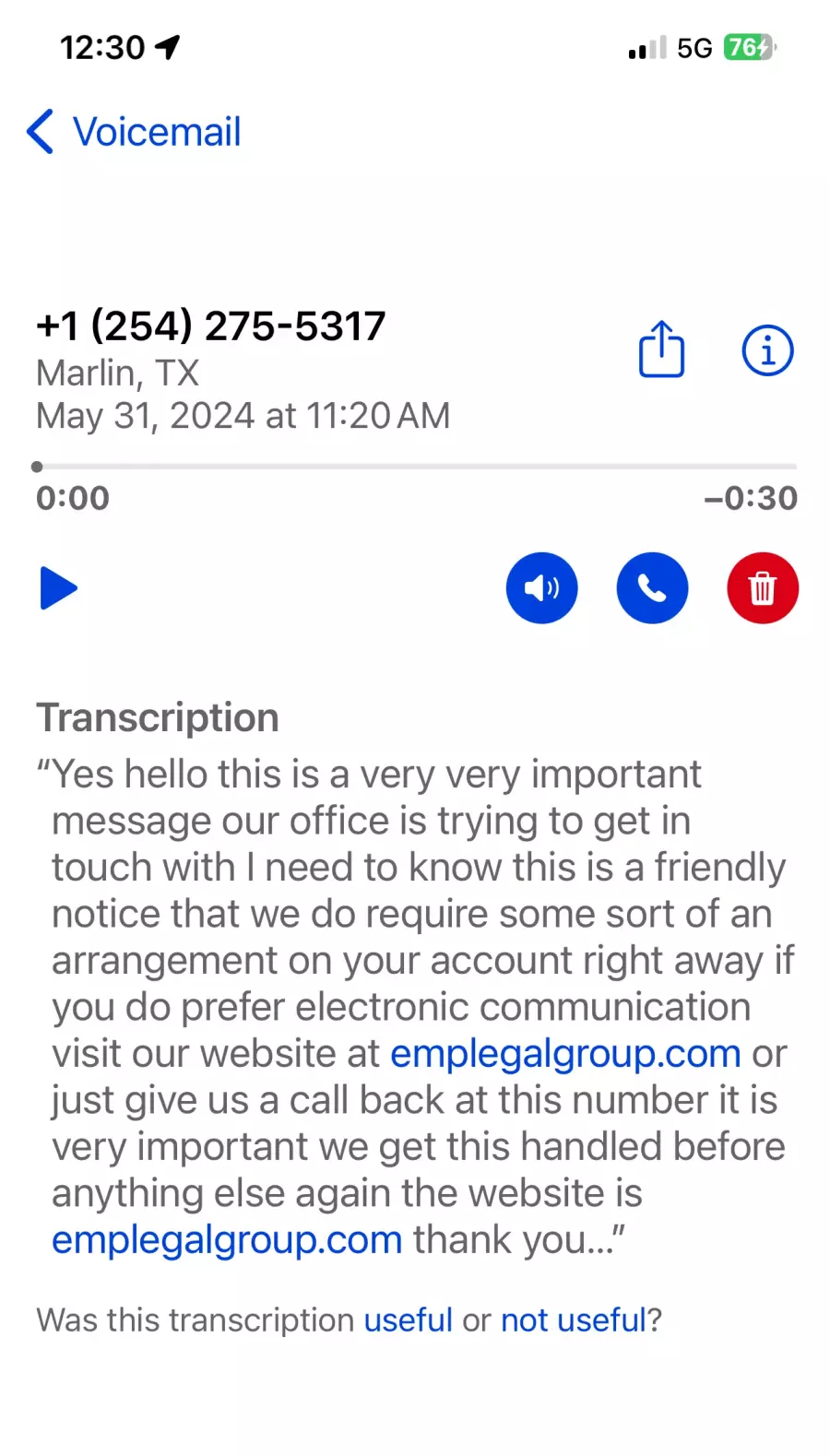Delete this voicemail
Image resolution: width=830 pixels, height=1456 pixels.
click(763, 588)
